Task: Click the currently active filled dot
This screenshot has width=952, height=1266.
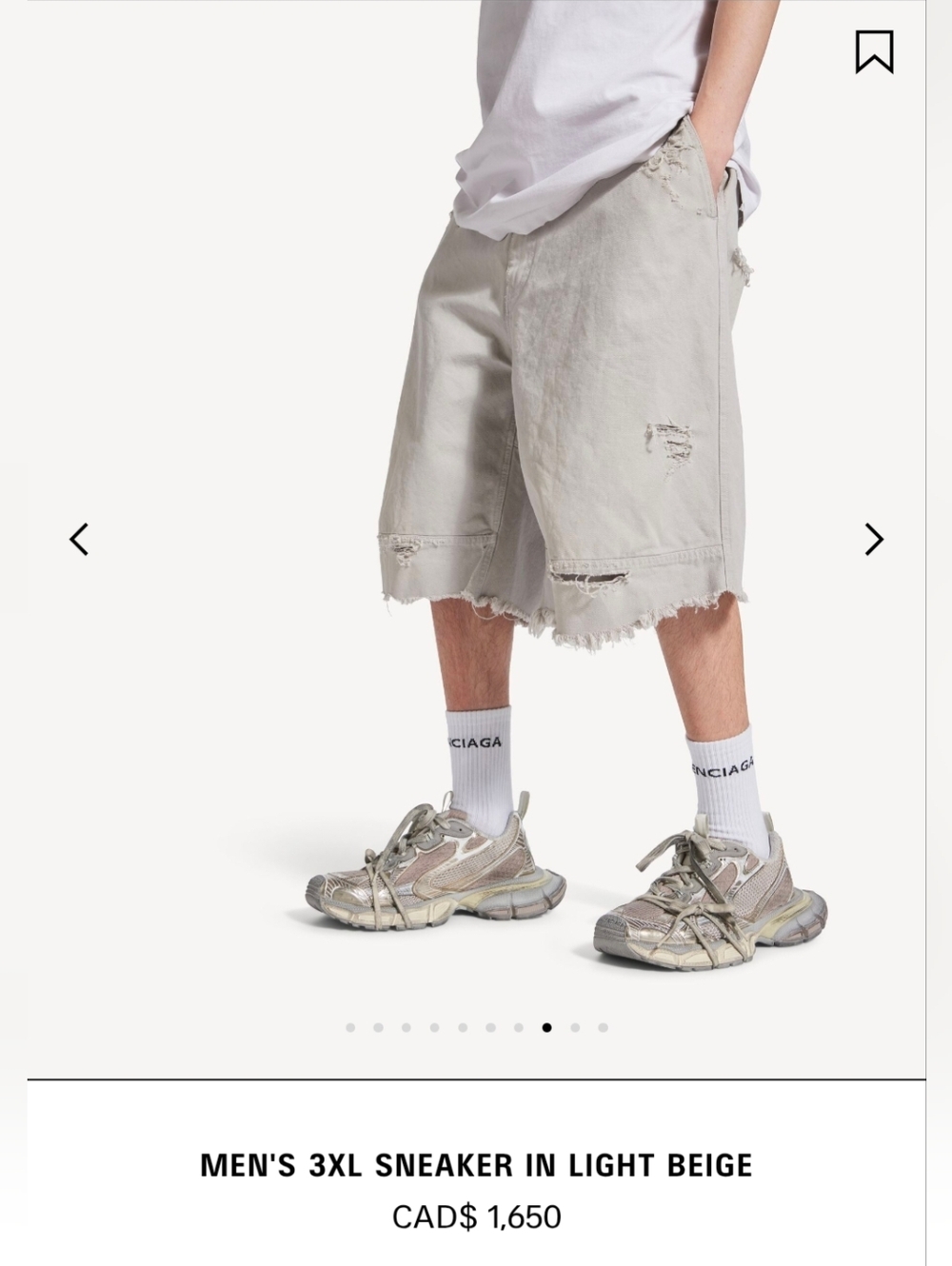Action: (x=547, y=1030)
